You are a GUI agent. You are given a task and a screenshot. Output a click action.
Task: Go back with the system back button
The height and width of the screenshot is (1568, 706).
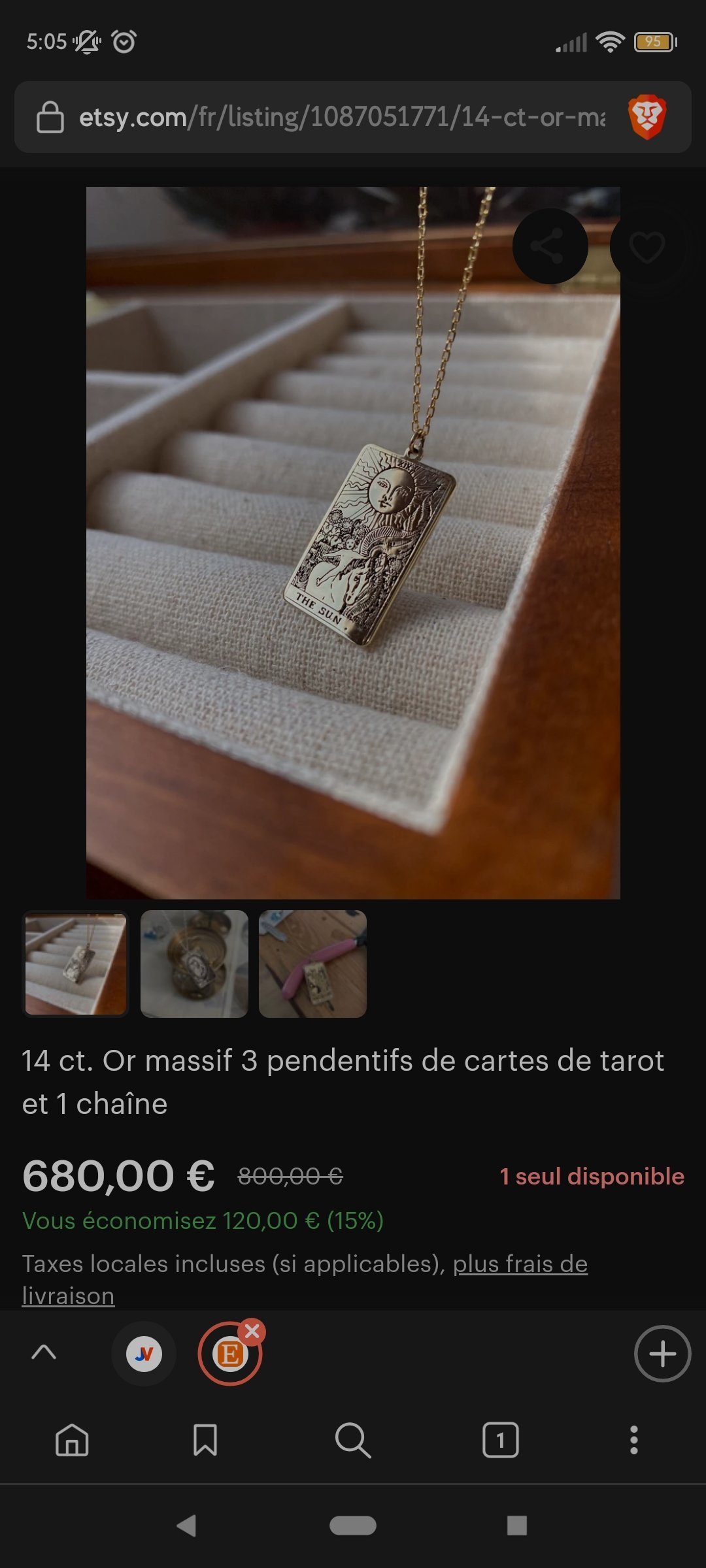pos(187,1526)
